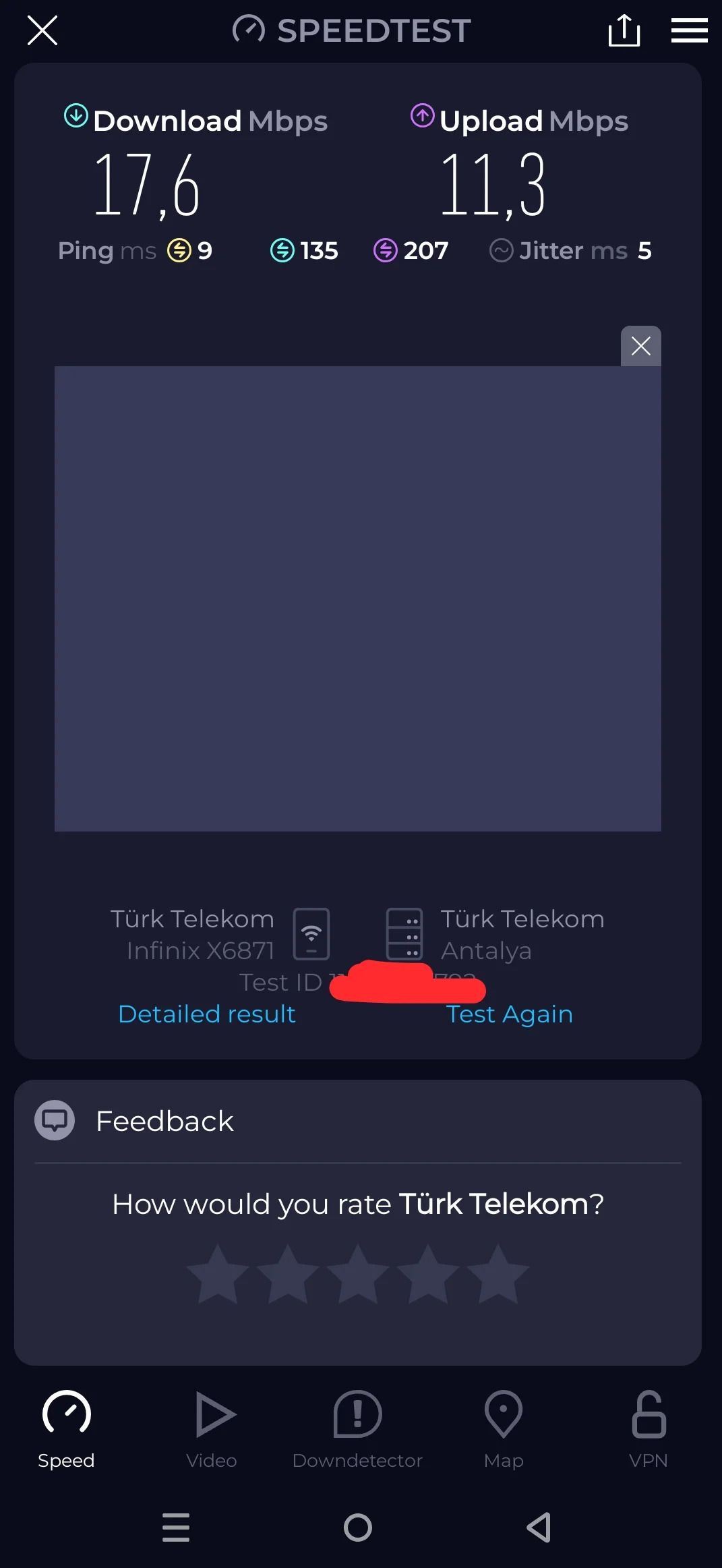The width and height of the screenshot is (722, 1568).
Task: Close the Speedtest results screen
Action: click(42, 31)
